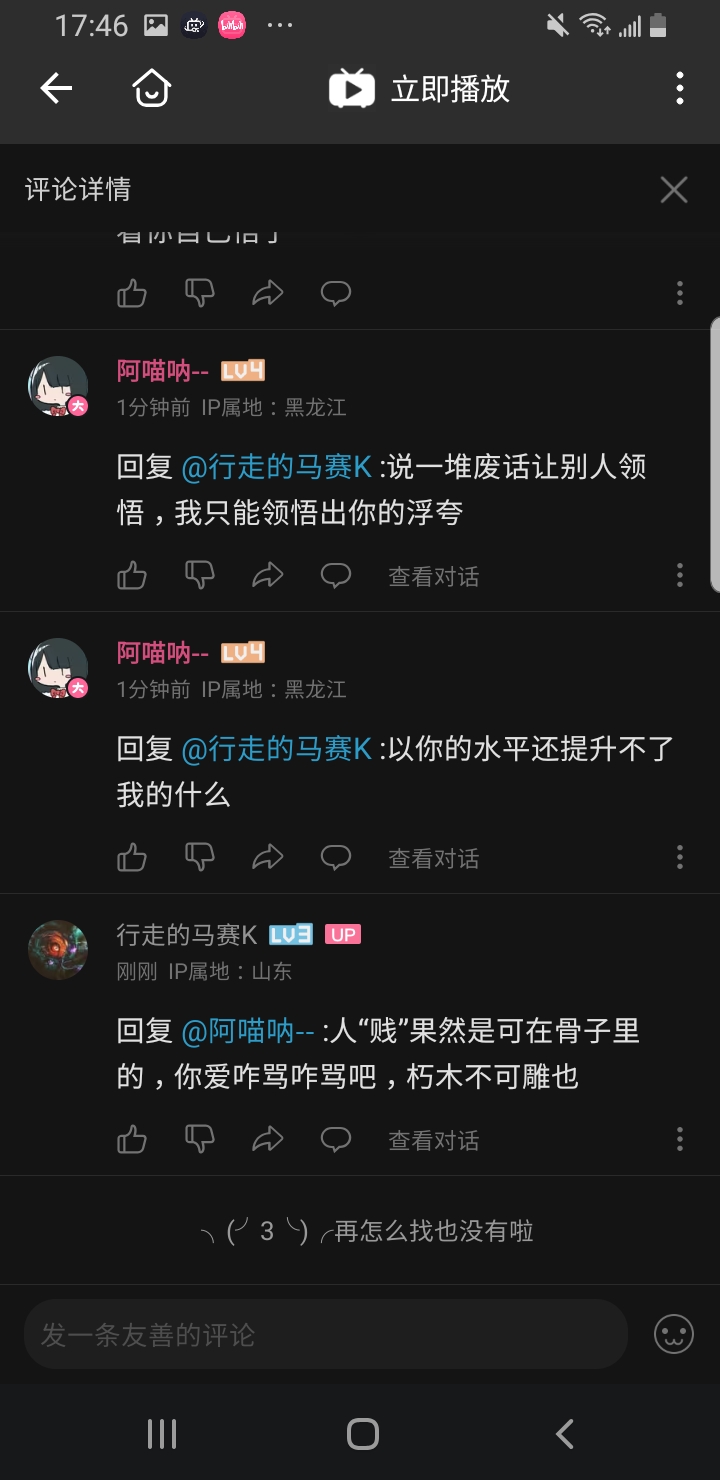Open the top-right overflow menu
This screenshot has width=720, height=1480.
click(x=680, y=89)
